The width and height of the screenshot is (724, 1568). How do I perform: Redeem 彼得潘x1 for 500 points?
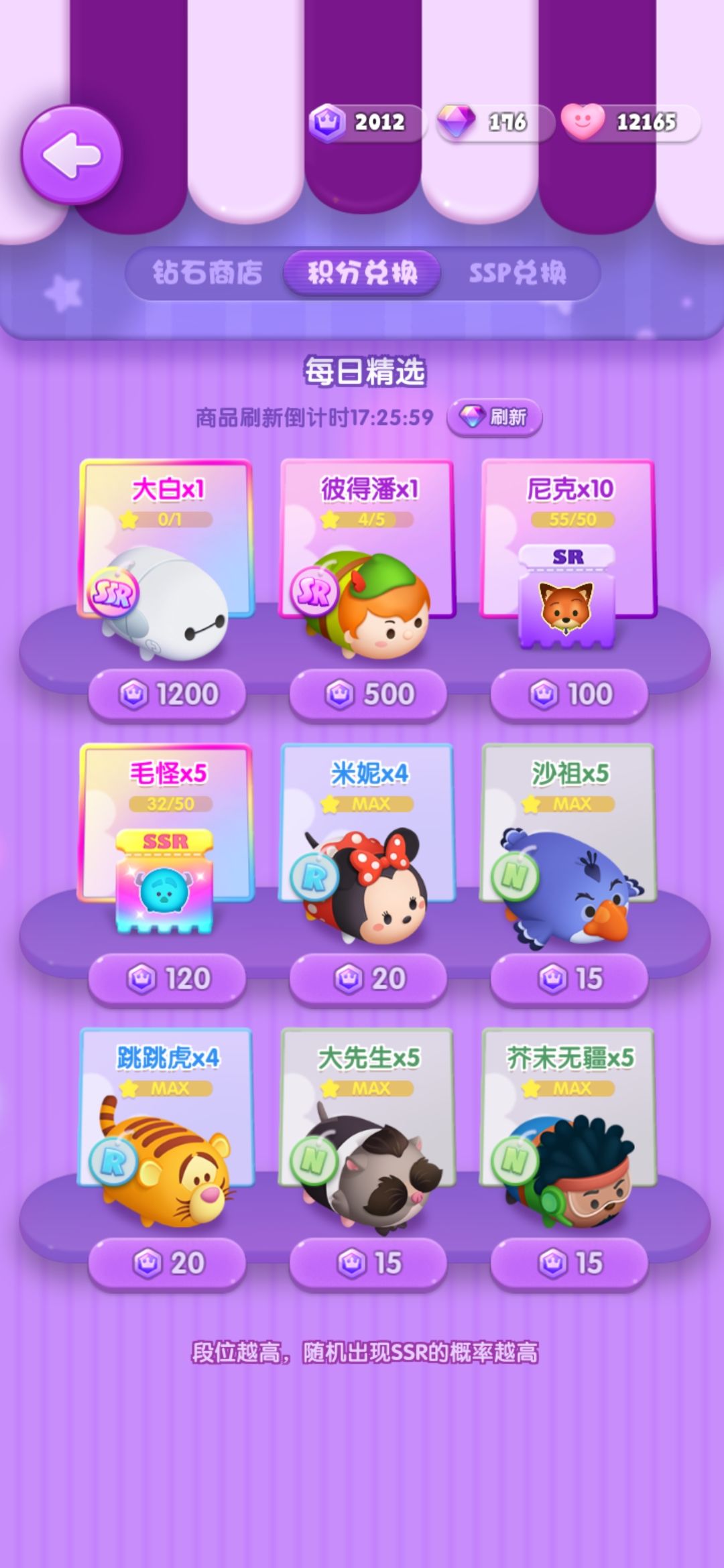point(368,695)
